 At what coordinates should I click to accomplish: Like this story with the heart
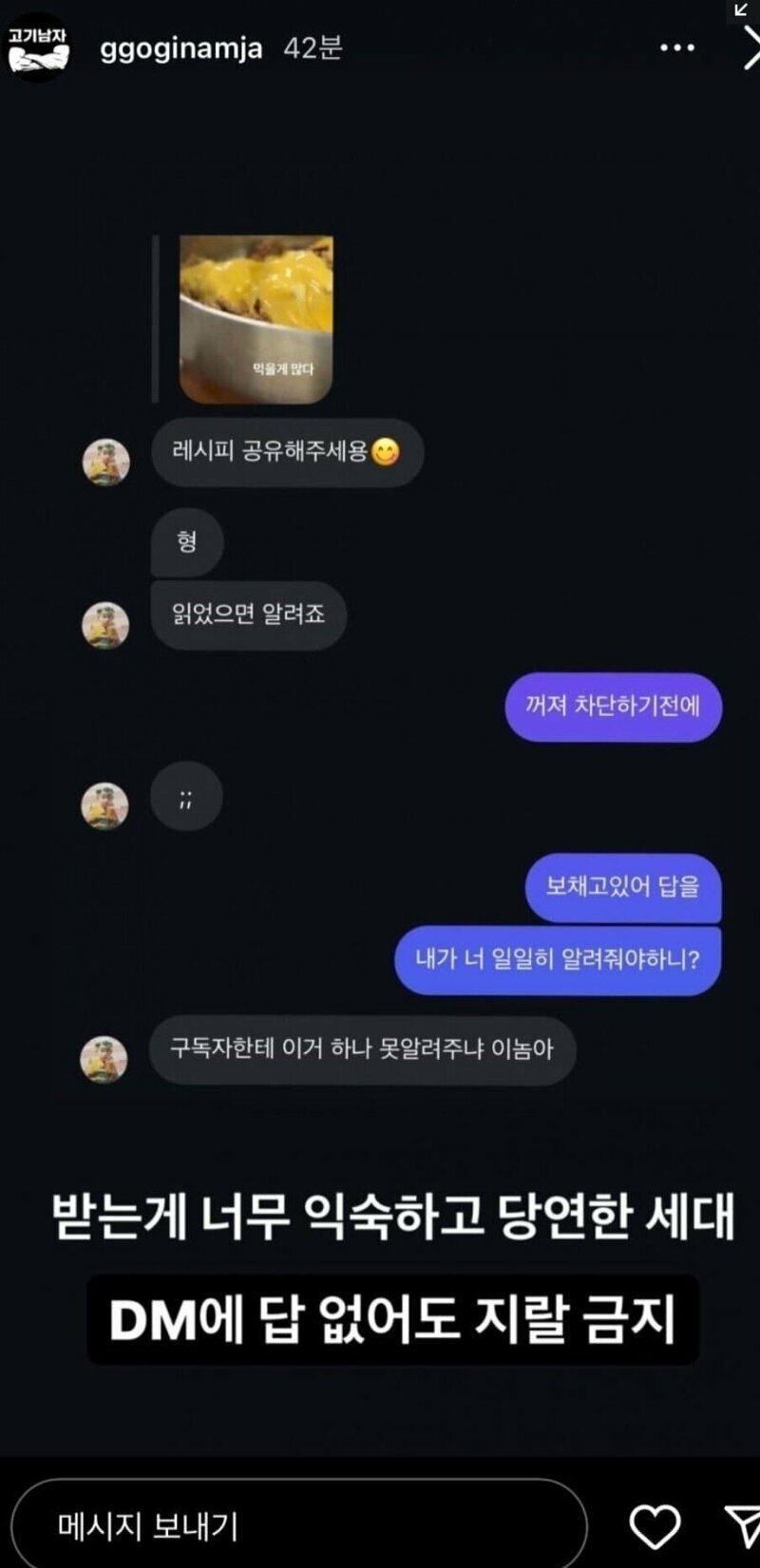click(655, 1526)
